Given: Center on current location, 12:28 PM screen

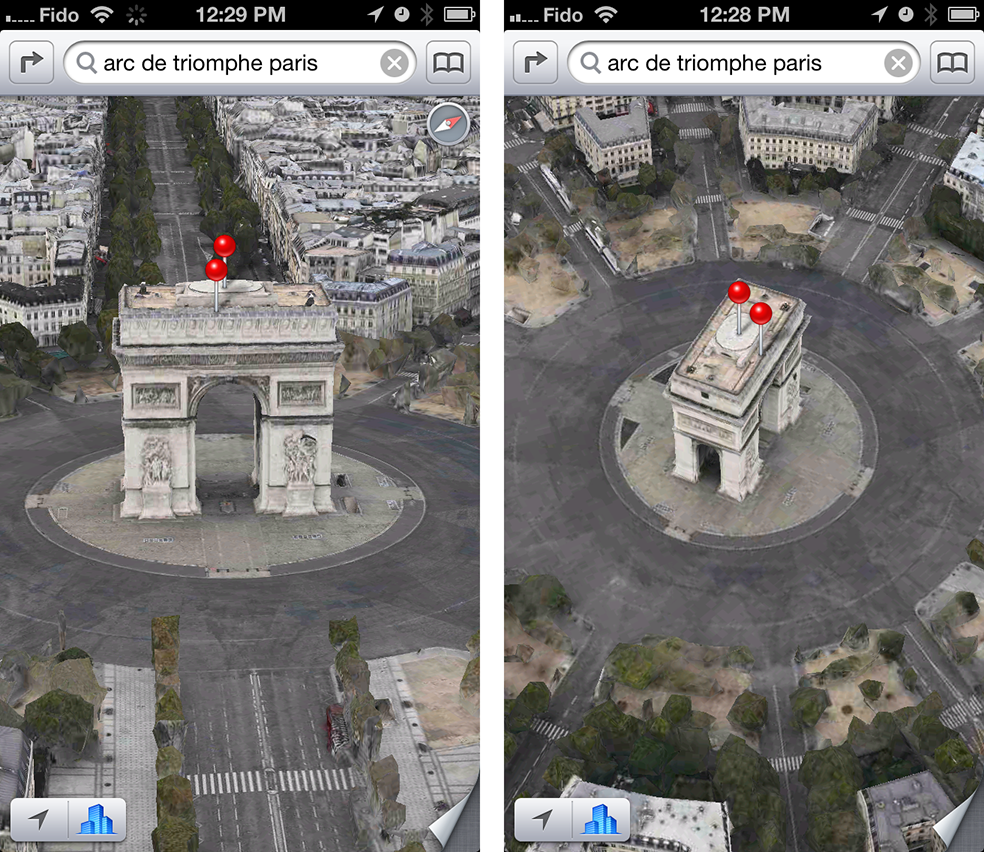Looking at the screenshot, I should (543, 820).
